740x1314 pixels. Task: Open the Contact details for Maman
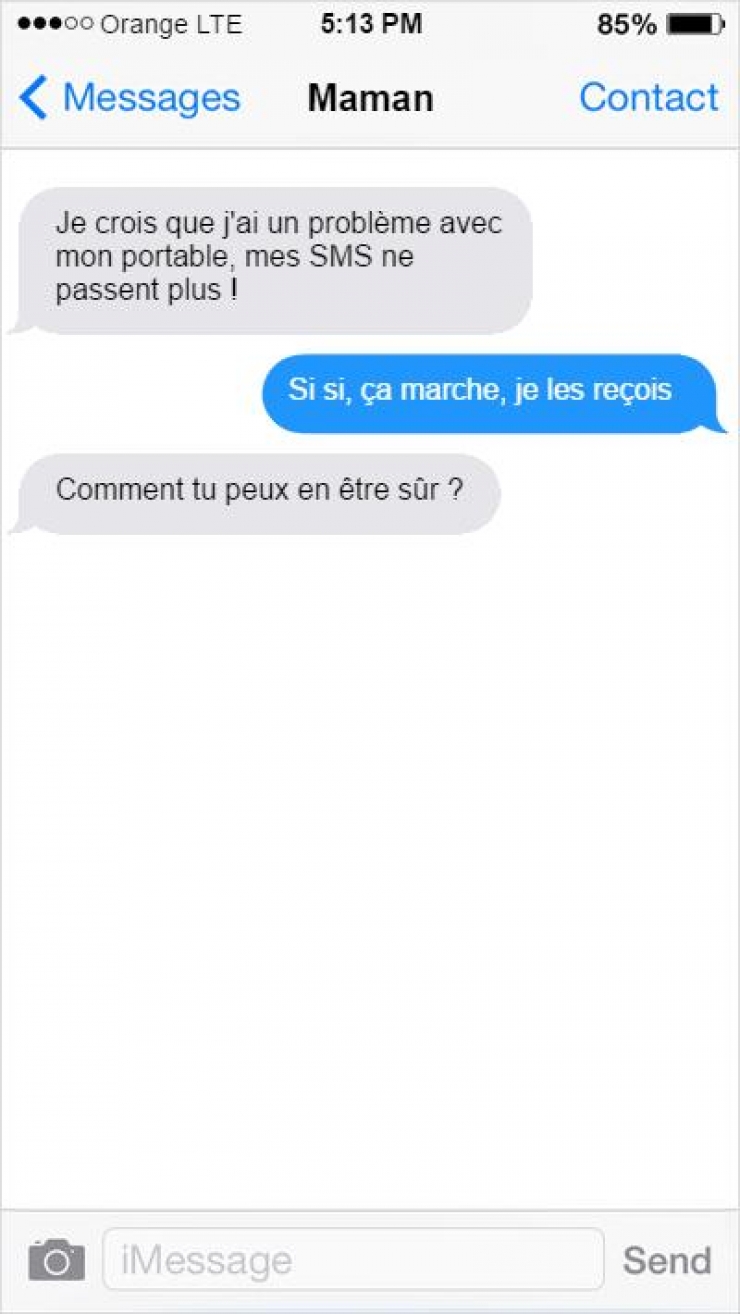[x=649, y=97]
